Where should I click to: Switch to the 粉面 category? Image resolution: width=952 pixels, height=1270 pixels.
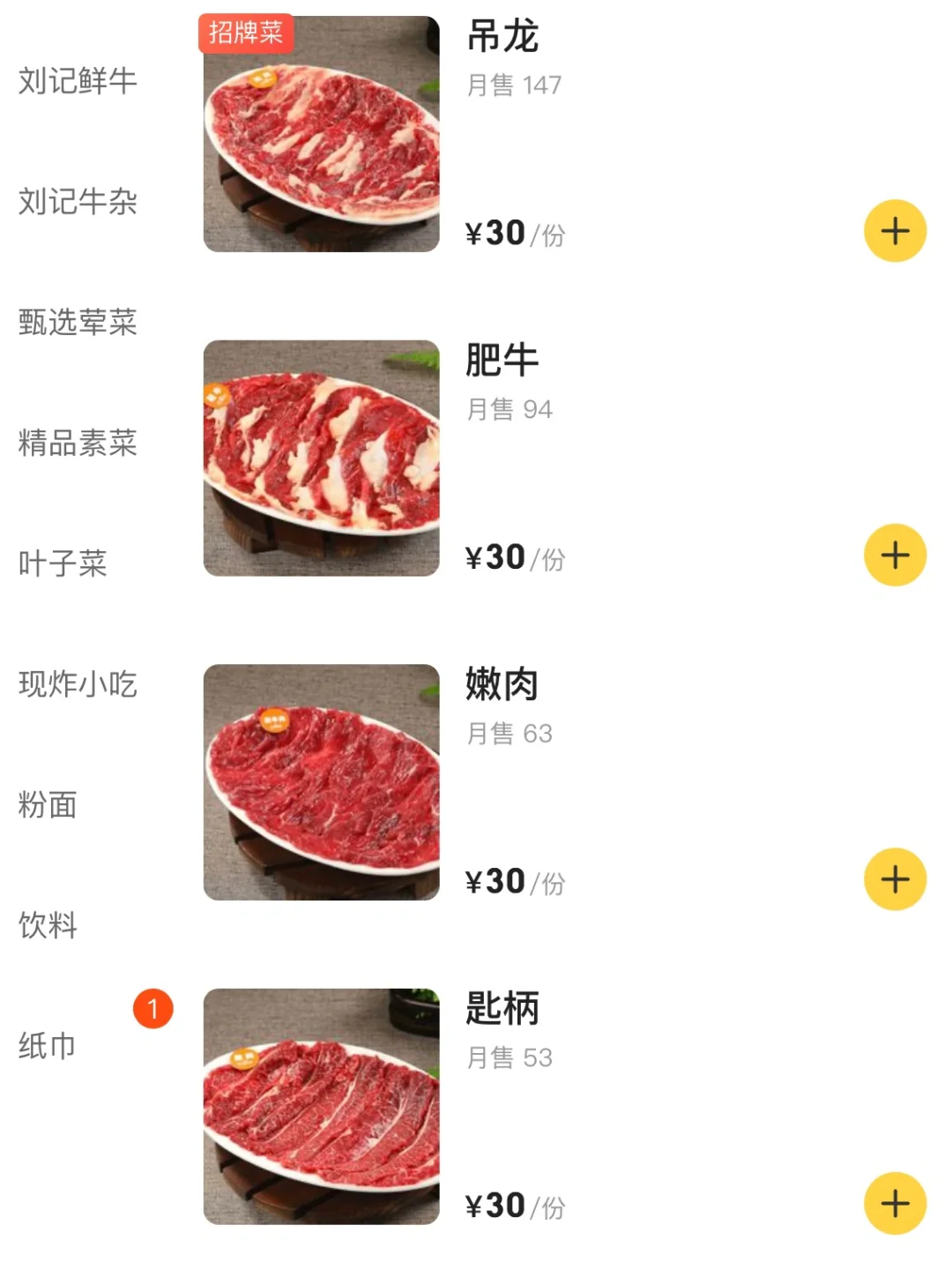[48, 805]
